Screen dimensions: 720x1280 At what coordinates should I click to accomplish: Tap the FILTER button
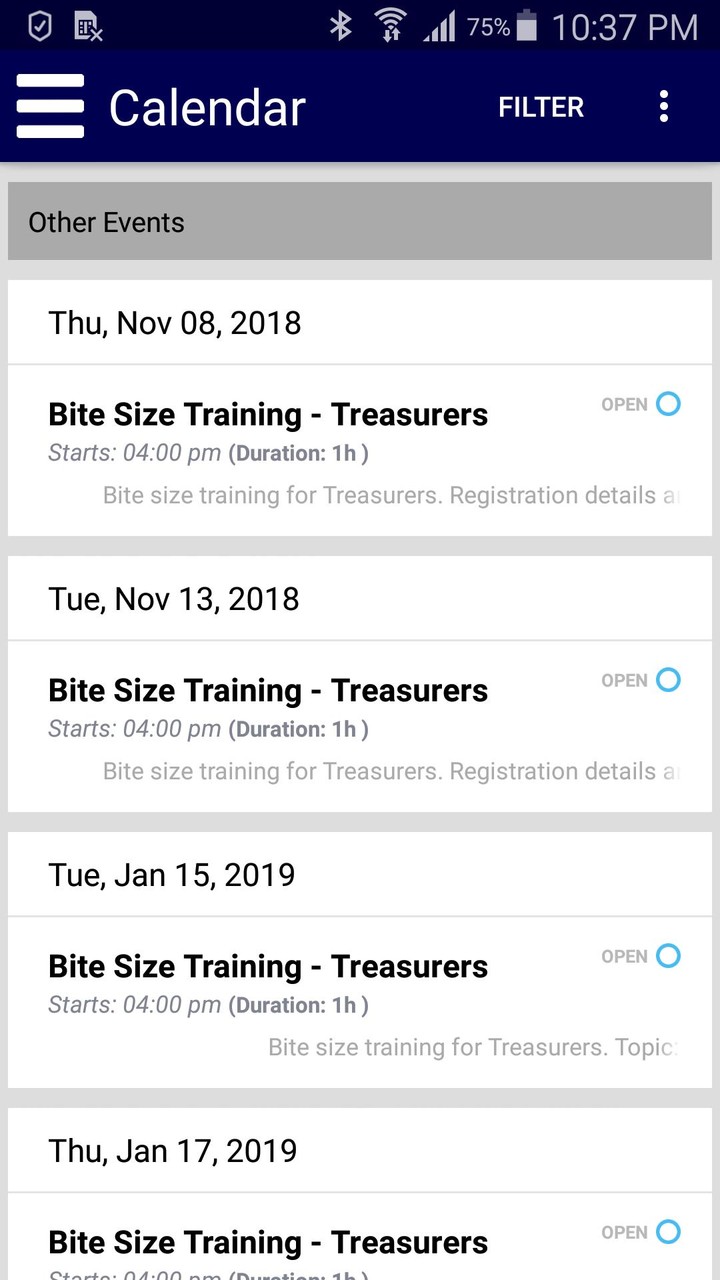(541, 107)
